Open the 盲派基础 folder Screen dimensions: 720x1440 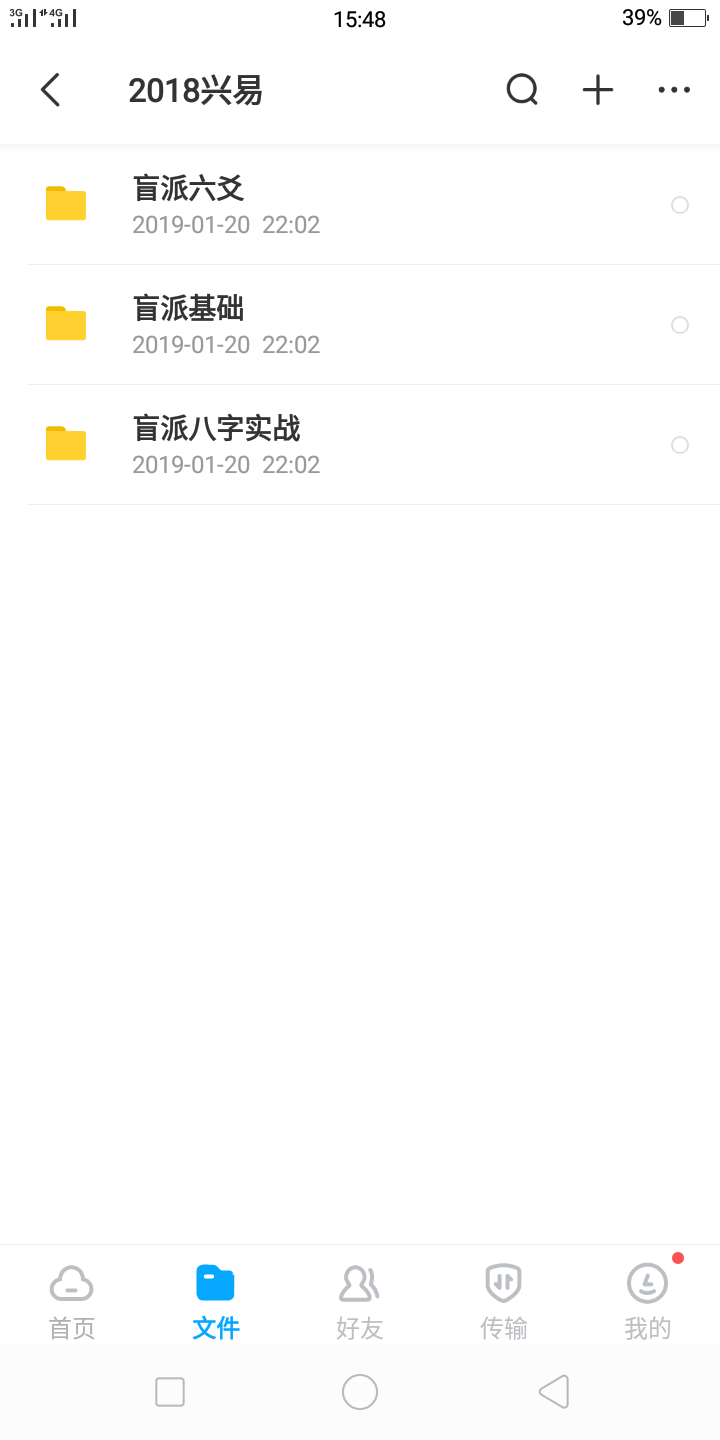click(x=360, y=325)
